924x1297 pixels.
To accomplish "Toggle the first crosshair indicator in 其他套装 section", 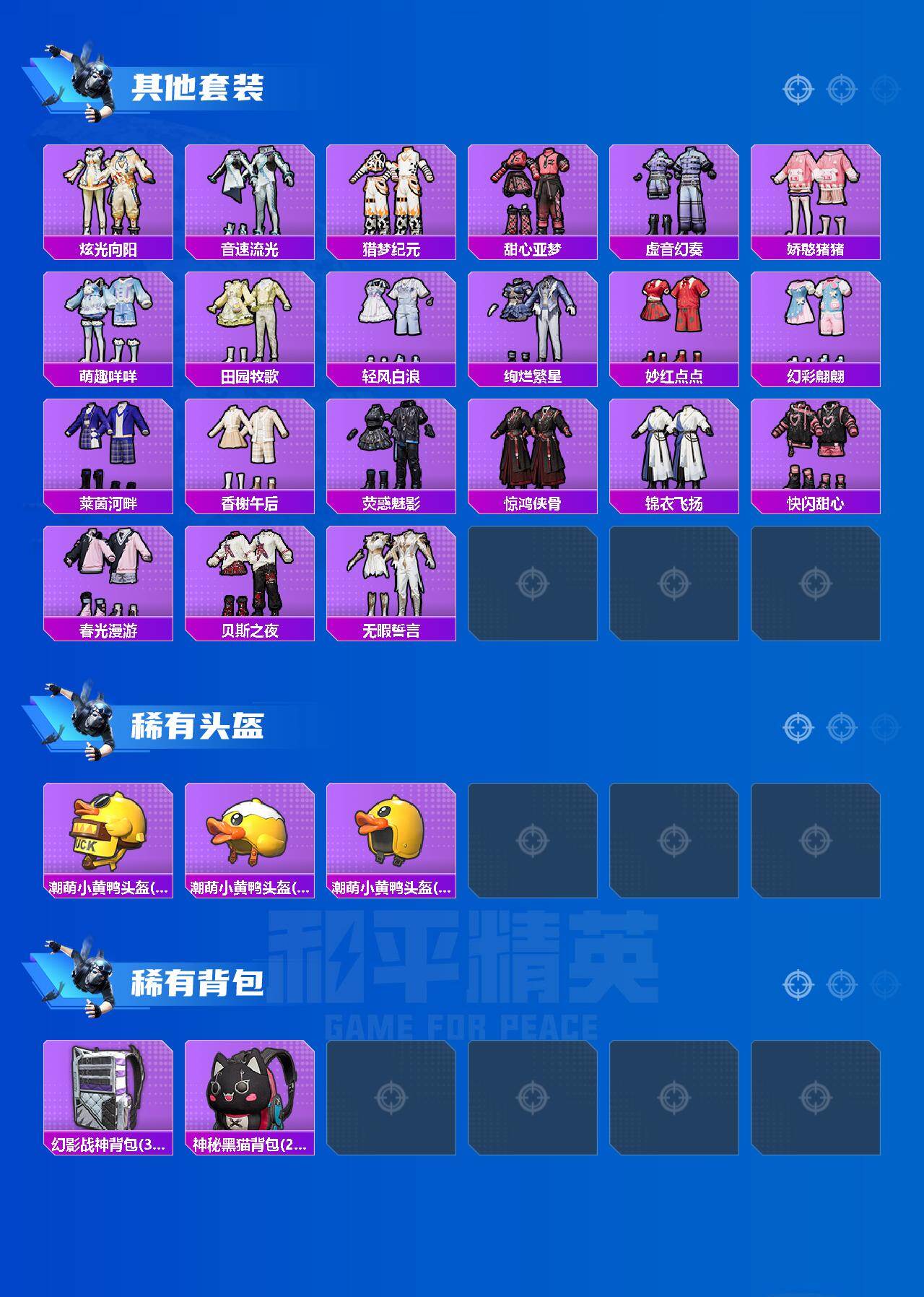I will click(797, 89).
